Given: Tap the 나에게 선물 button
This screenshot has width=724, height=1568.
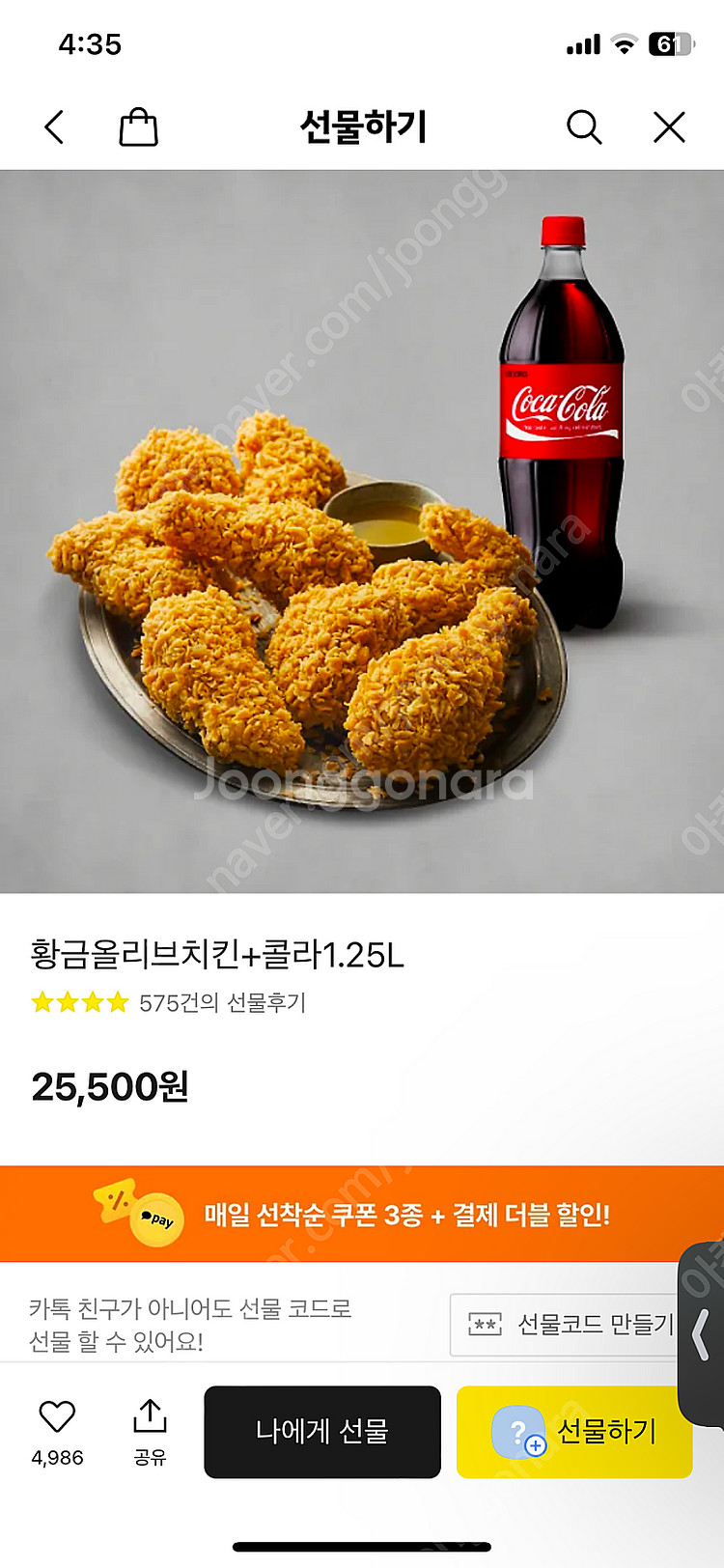Looking at the screenshot, I should 322,1432.
